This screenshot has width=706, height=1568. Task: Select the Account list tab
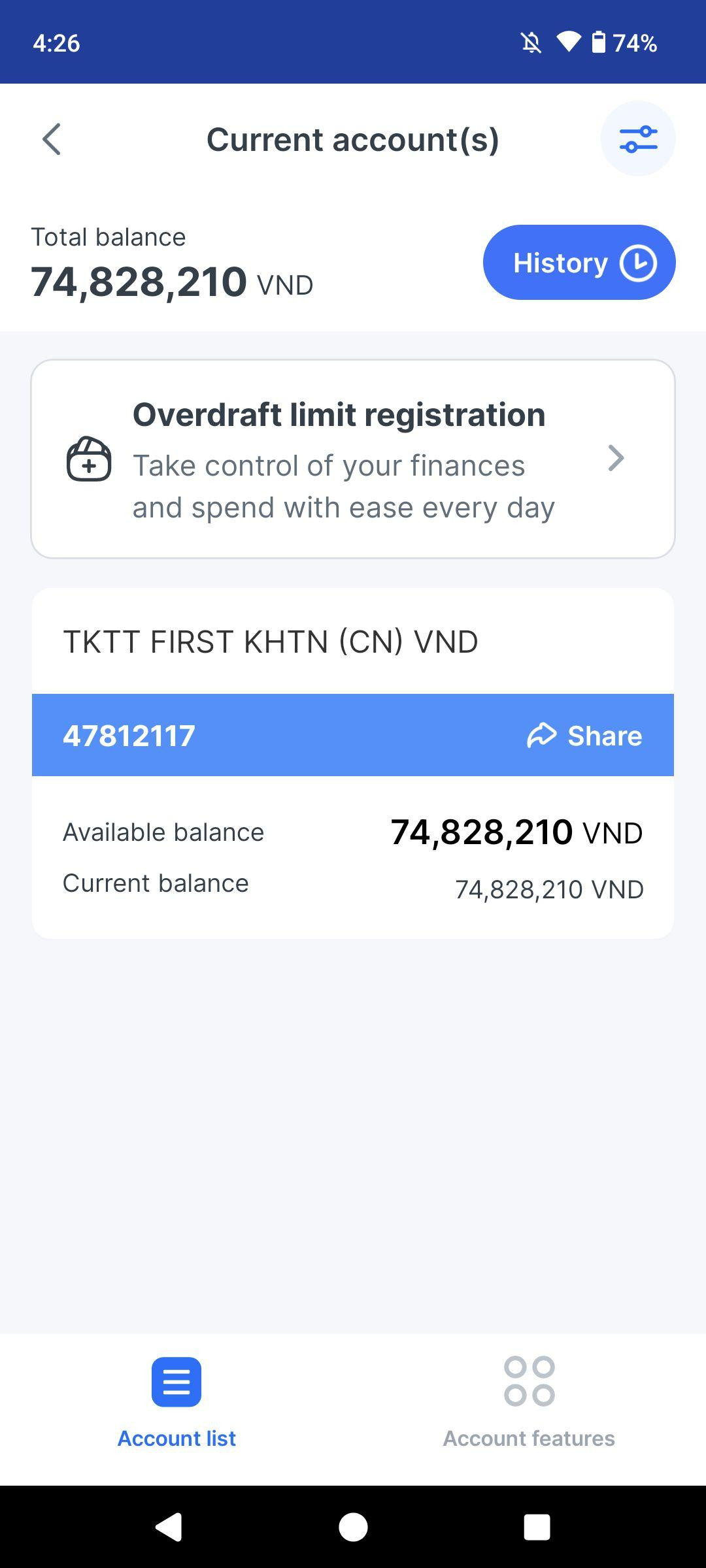176,1402
